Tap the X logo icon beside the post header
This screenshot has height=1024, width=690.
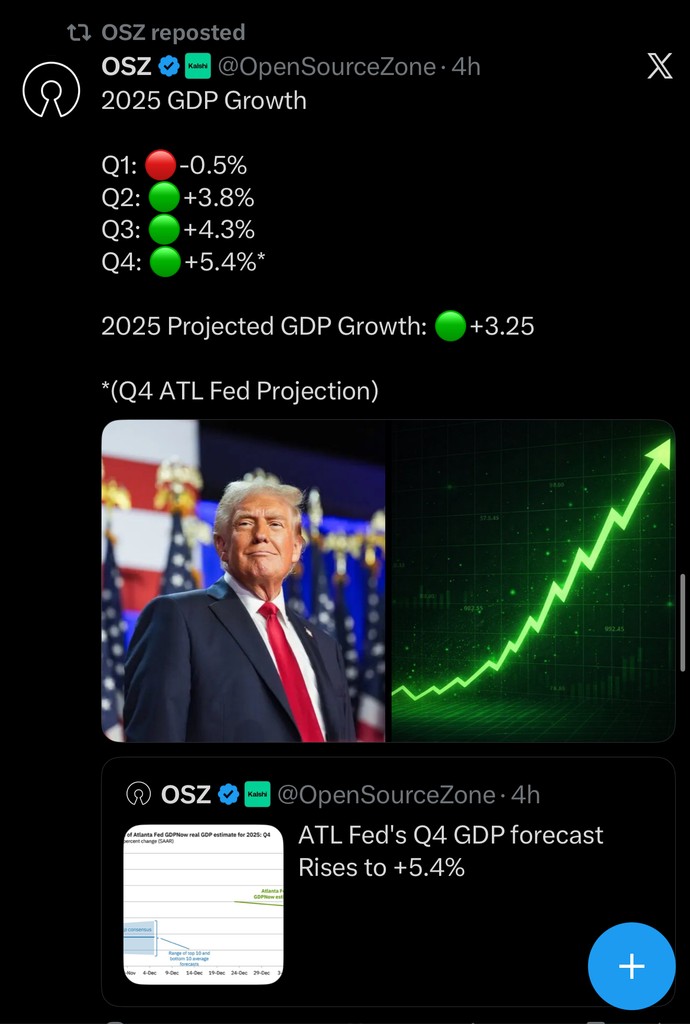pyautogui.click(x=660, y=67)
